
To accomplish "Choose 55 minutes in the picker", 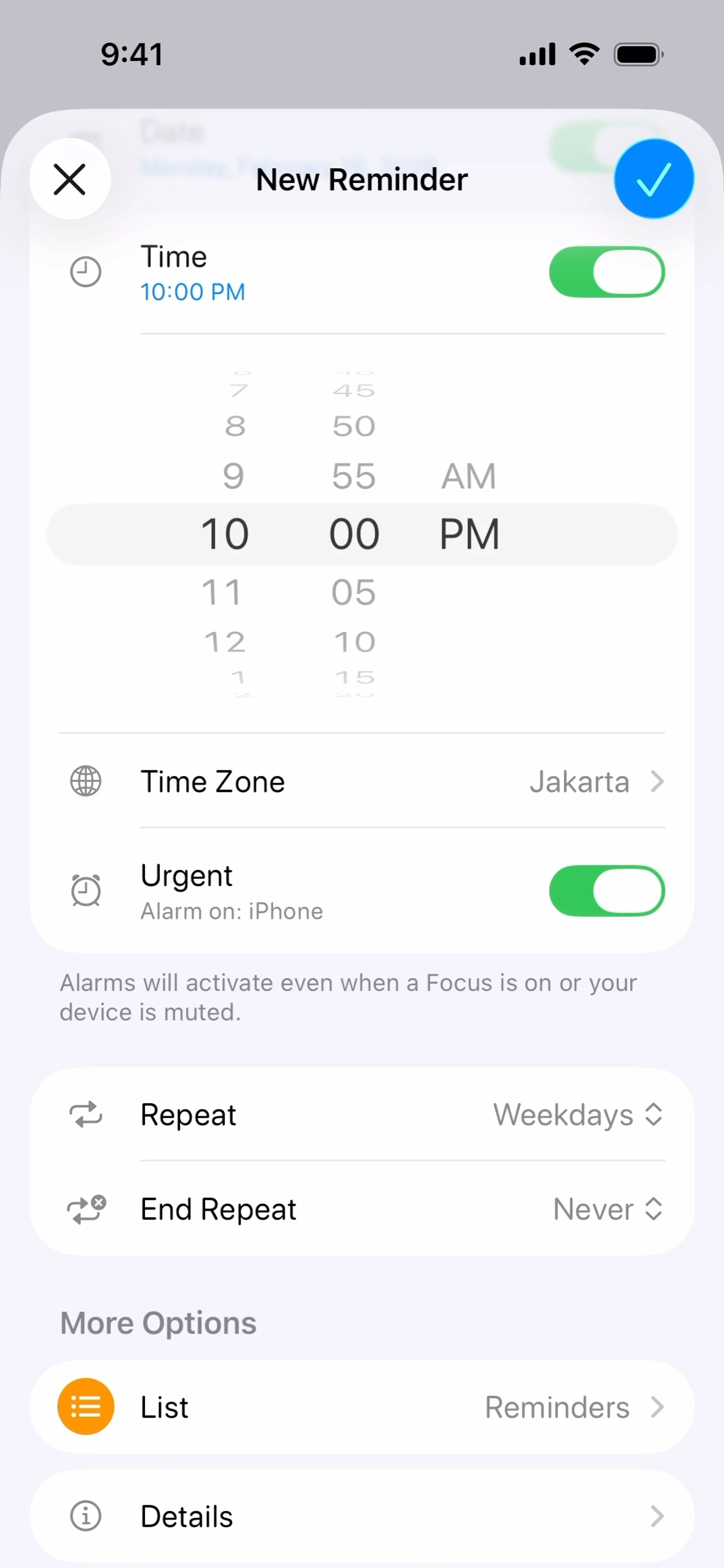I will [x=354, y=476].
